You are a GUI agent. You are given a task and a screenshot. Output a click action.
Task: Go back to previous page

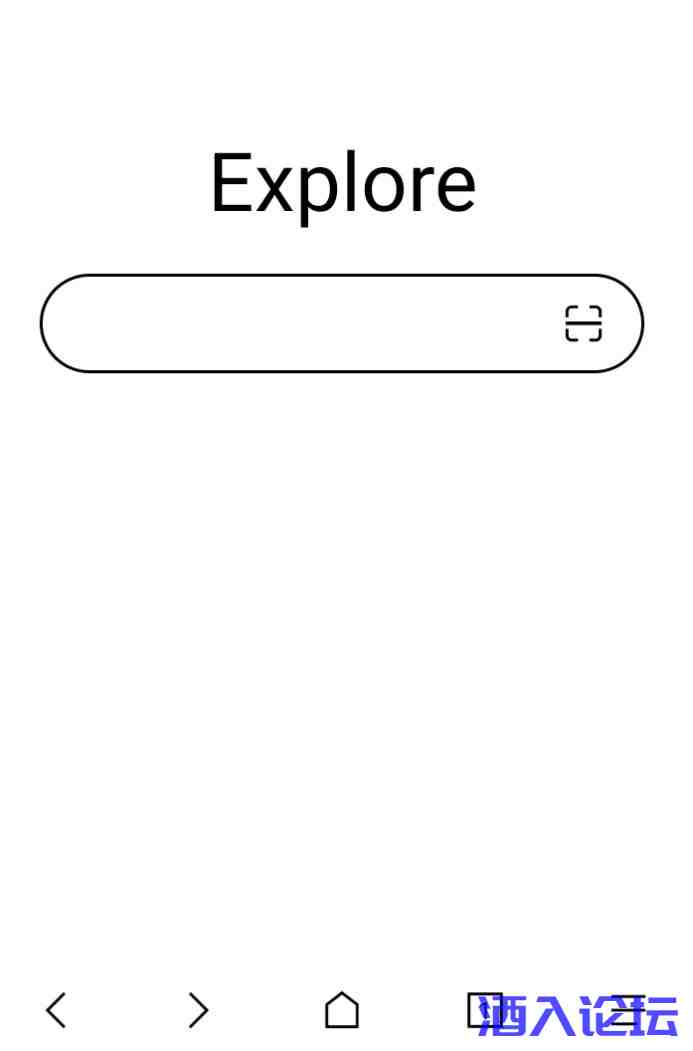pos(56,1010)
